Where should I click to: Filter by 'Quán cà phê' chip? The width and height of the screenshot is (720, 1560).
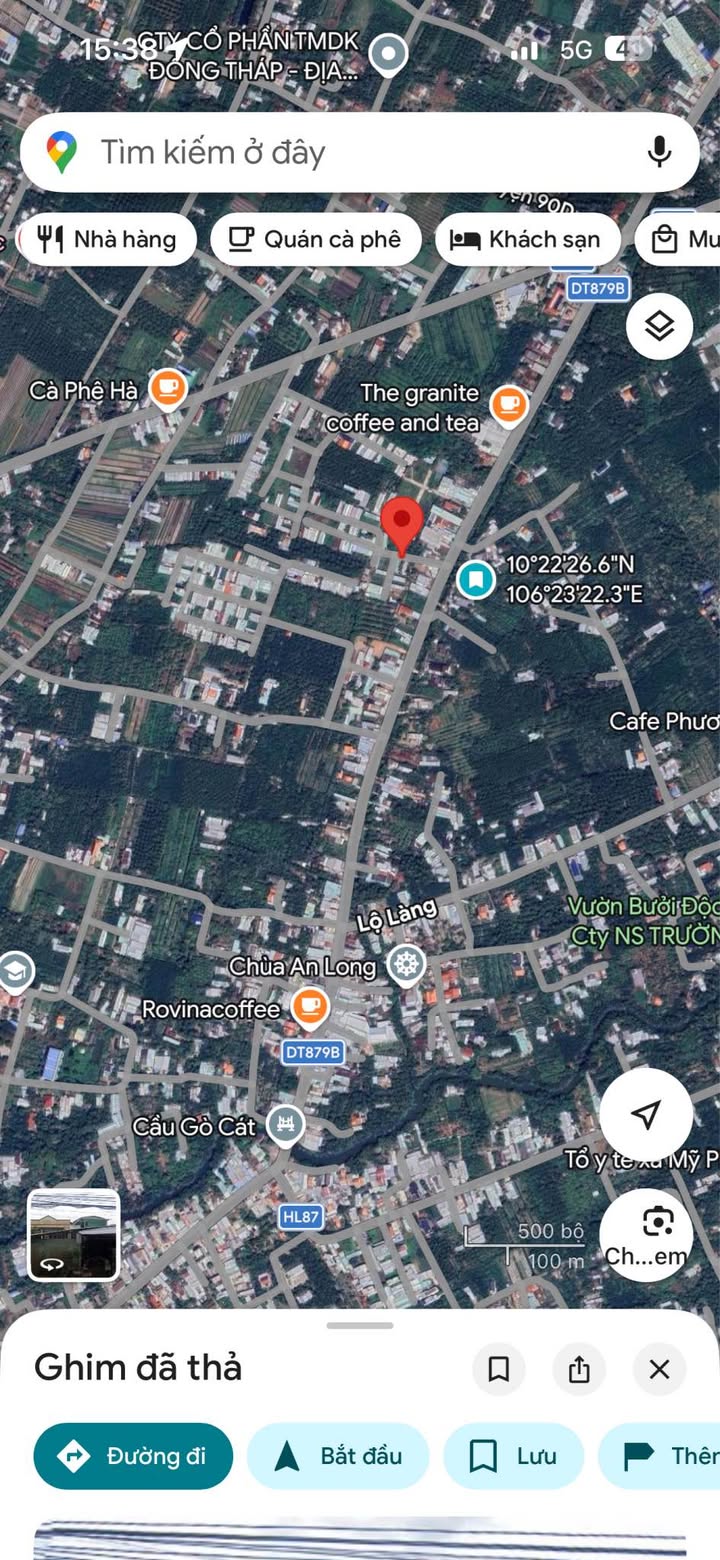(x=315, y=239)
